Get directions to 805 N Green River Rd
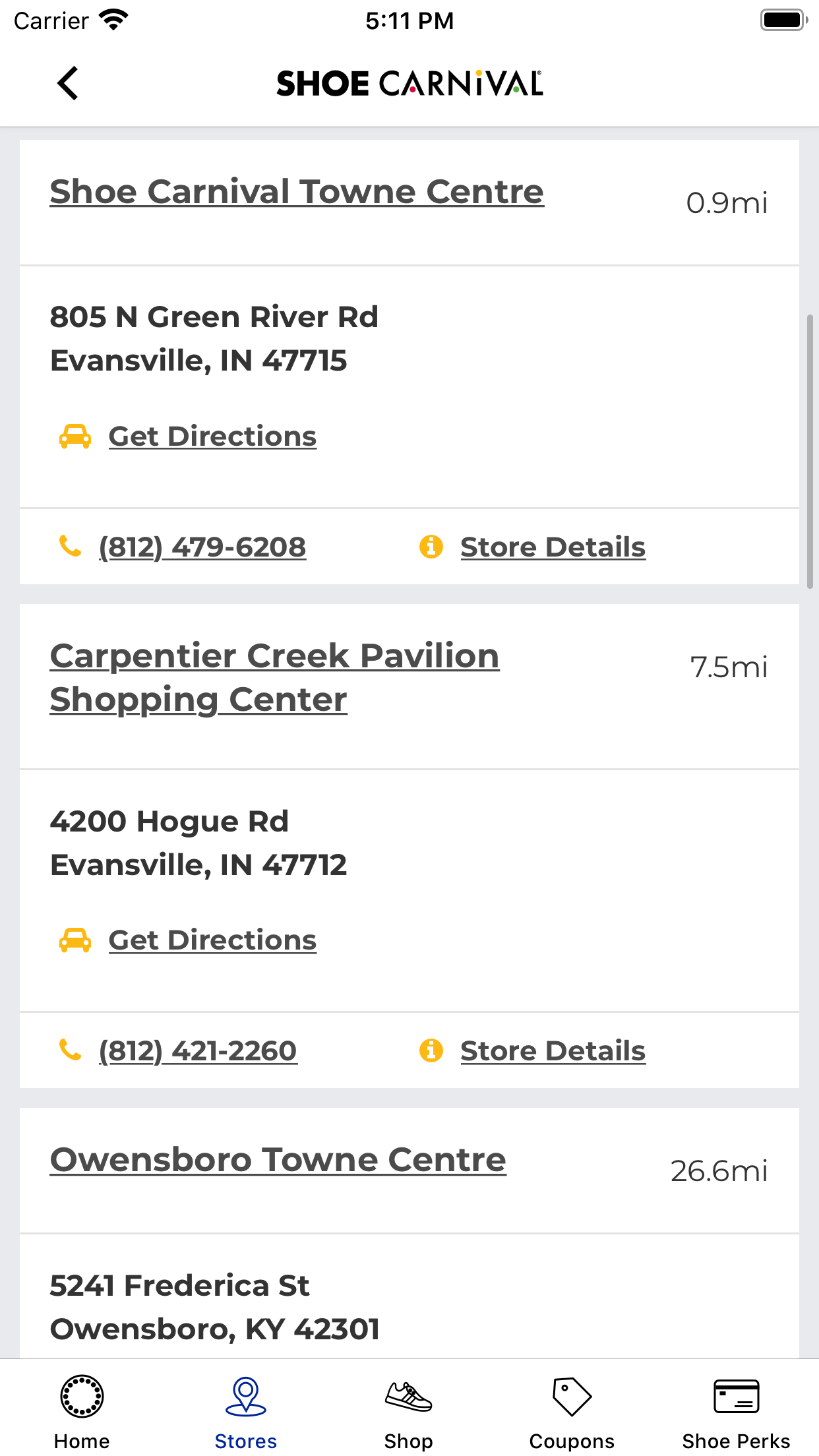 212,437
